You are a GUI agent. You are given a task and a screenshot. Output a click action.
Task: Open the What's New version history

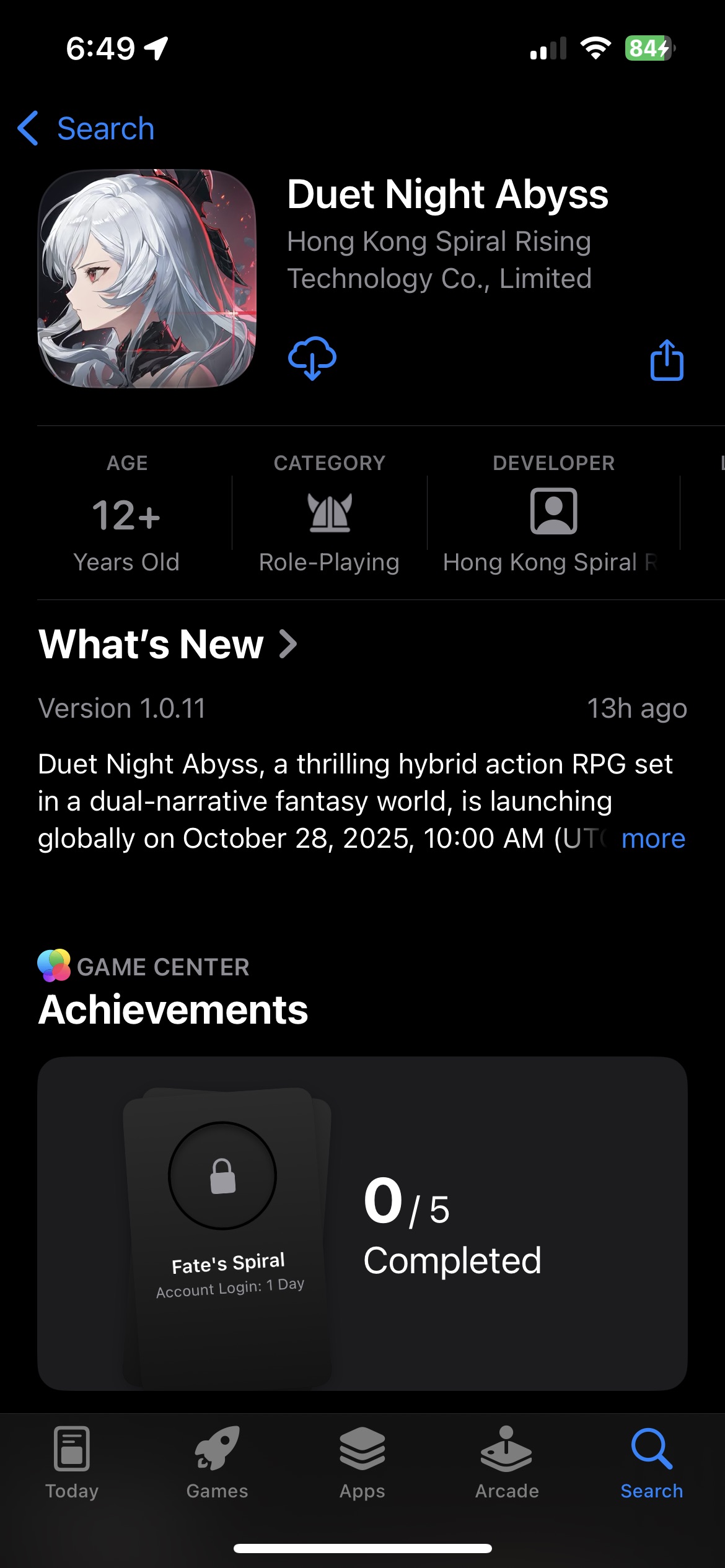(x=167, y=644)
